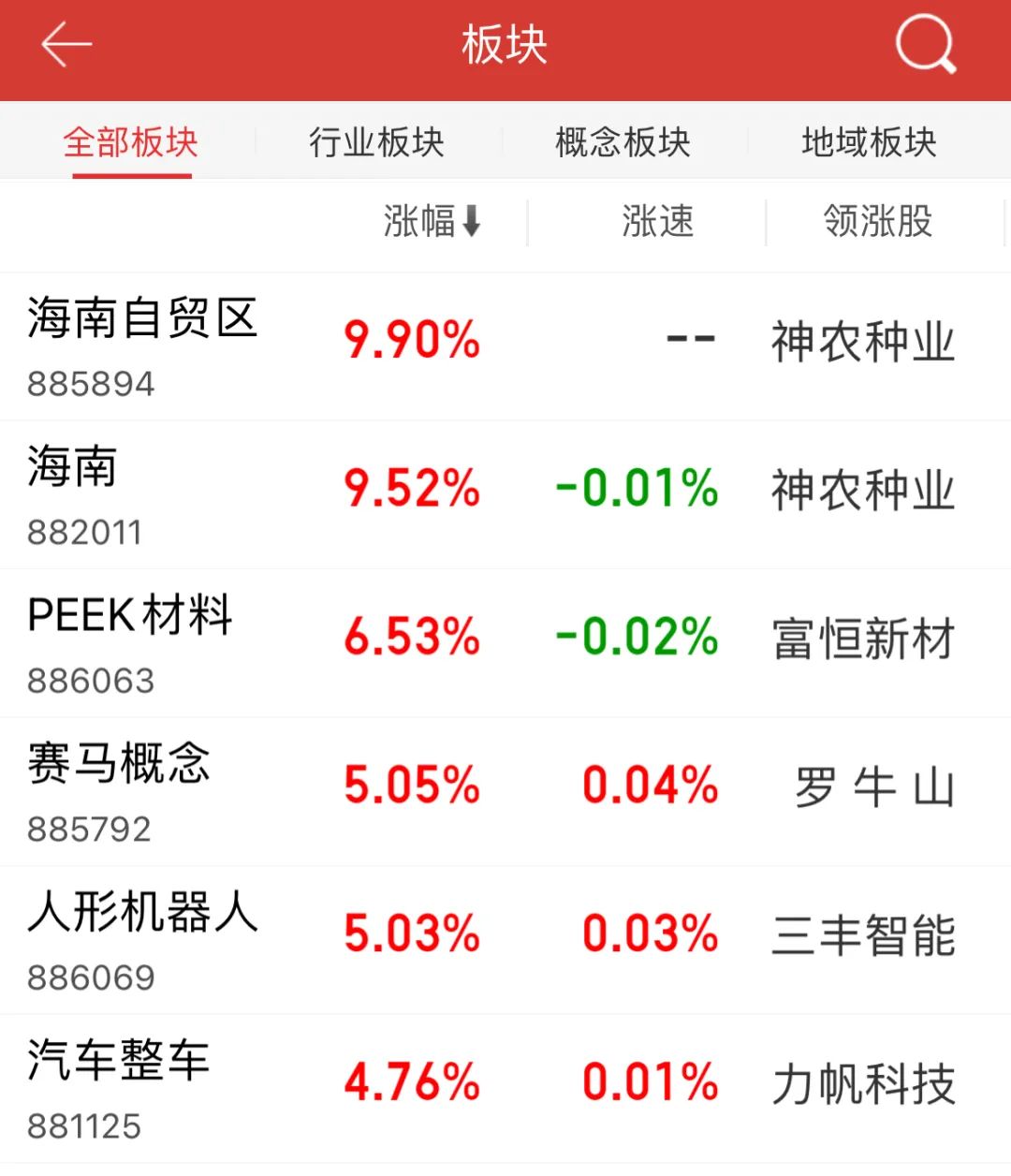Image resolution: width=1011 pixels, height=1176 pixels.
Task: Select the 全部板块 tab
Action: point(129,142)
